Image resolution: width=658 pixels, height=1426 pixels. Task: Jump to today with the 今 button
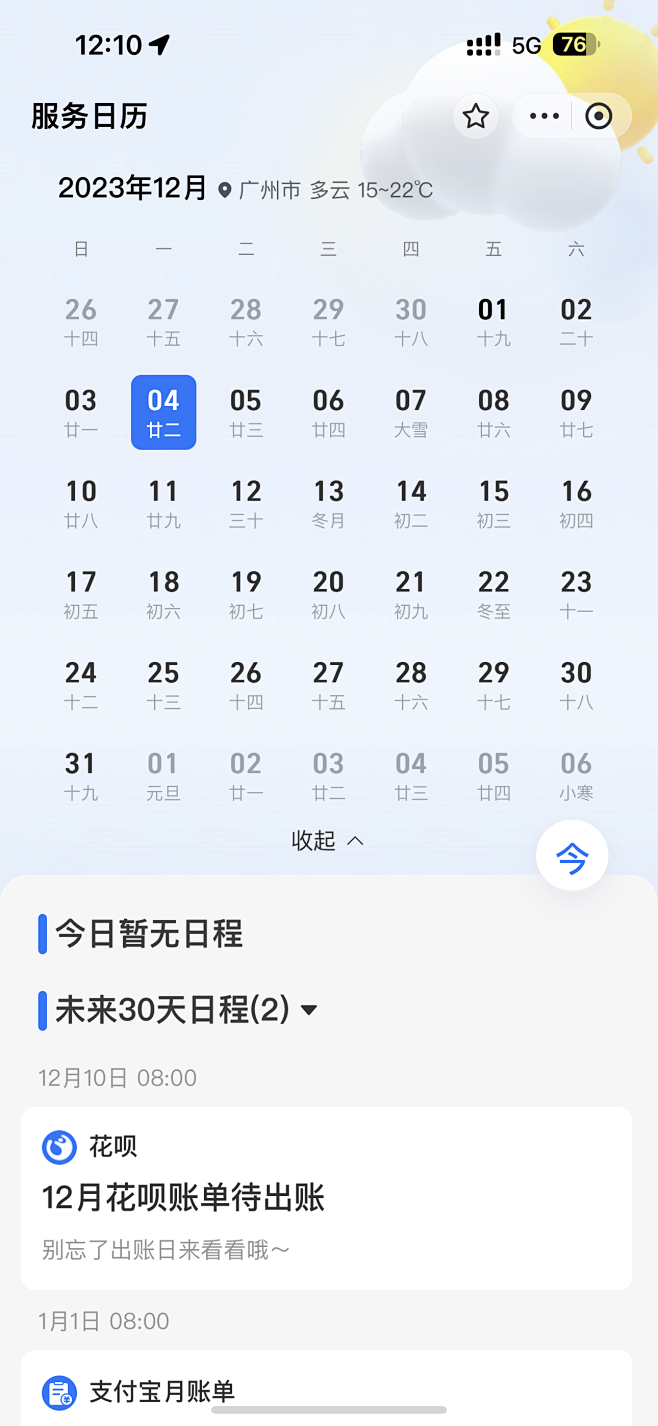572,857
